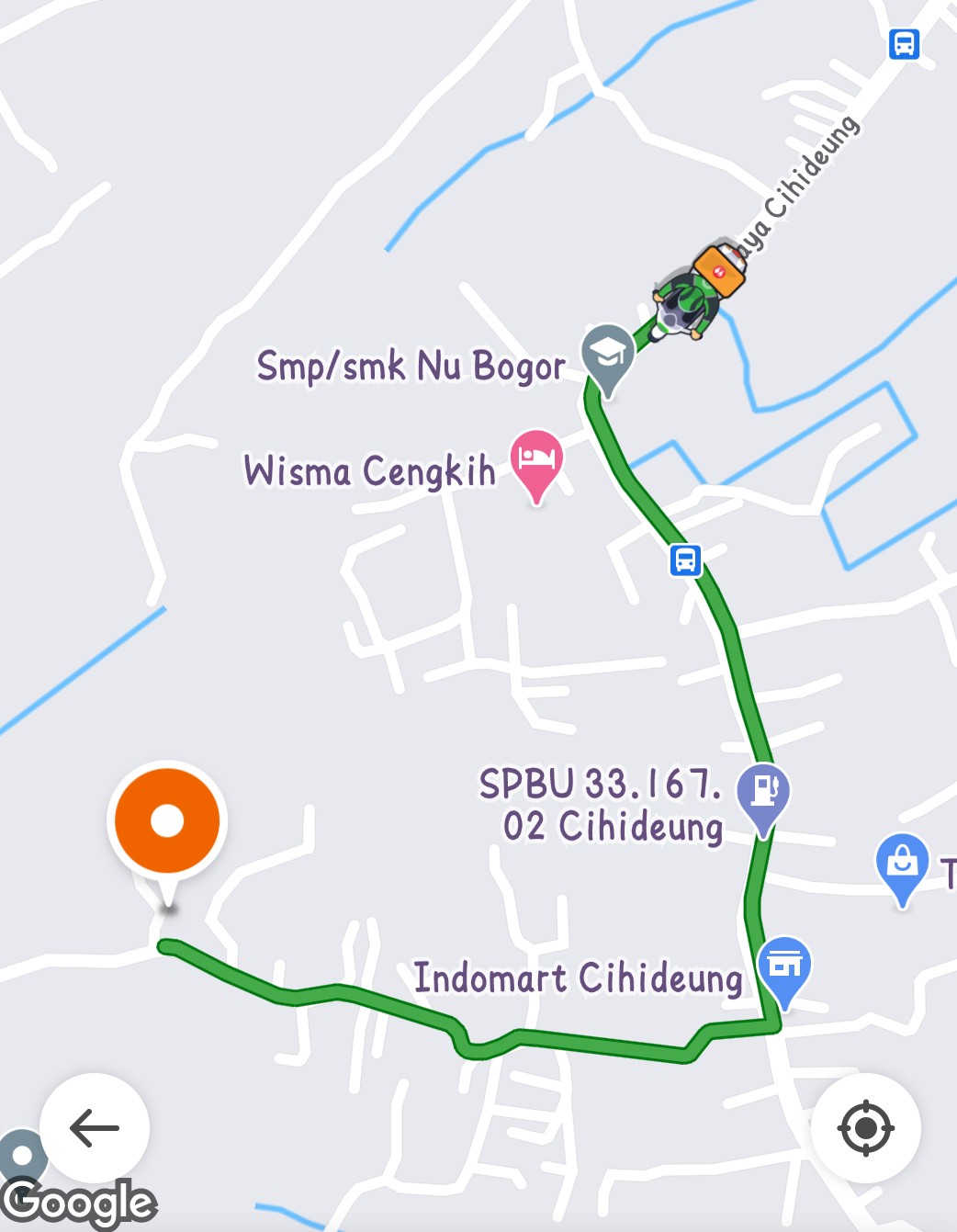The width and height of the screenshot is (957, 1232).
Task: Select the orange destination pin
Action: click(167, 821)
